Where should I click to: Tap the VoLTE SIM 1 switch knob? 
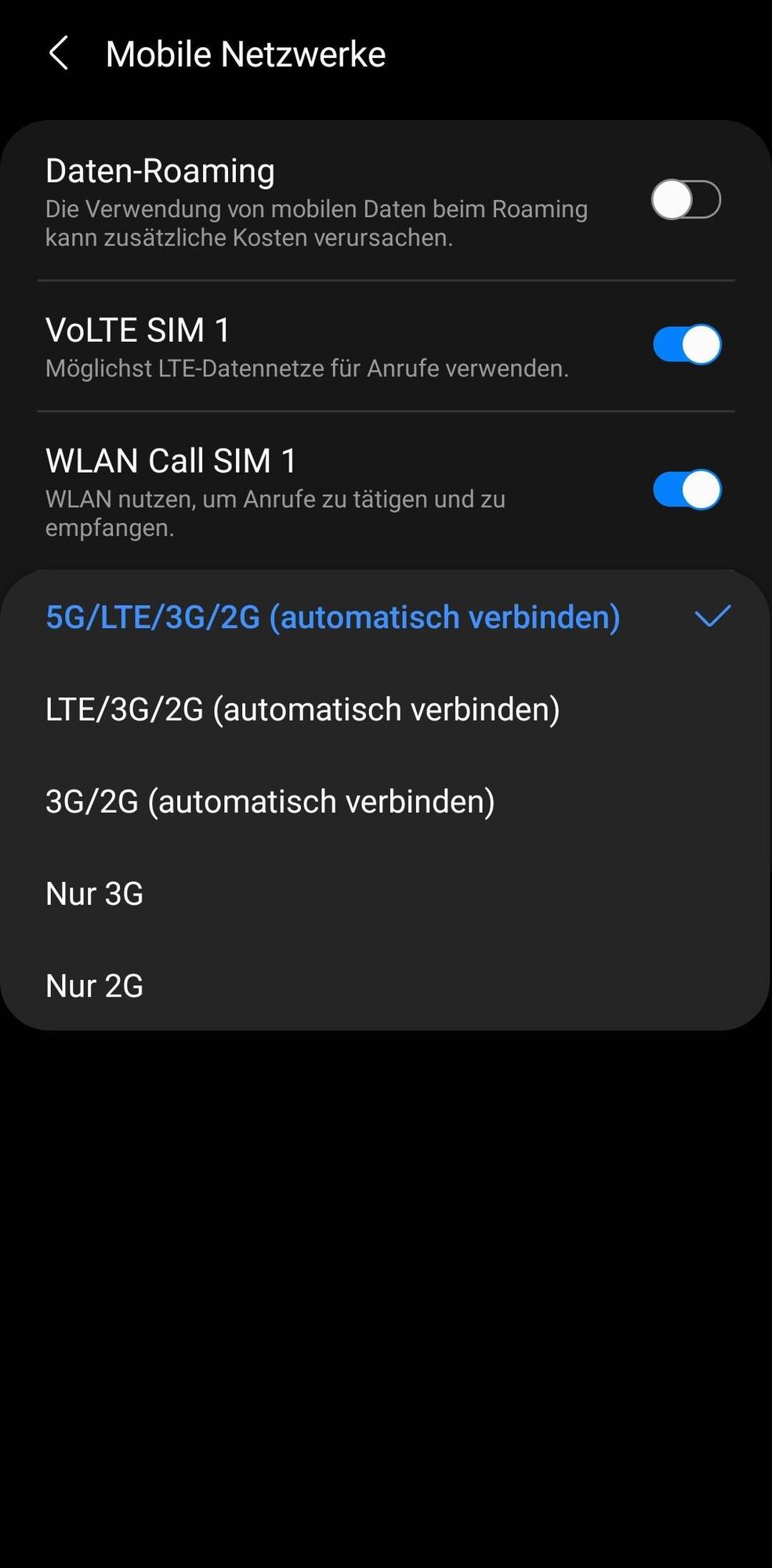(700, 344)
